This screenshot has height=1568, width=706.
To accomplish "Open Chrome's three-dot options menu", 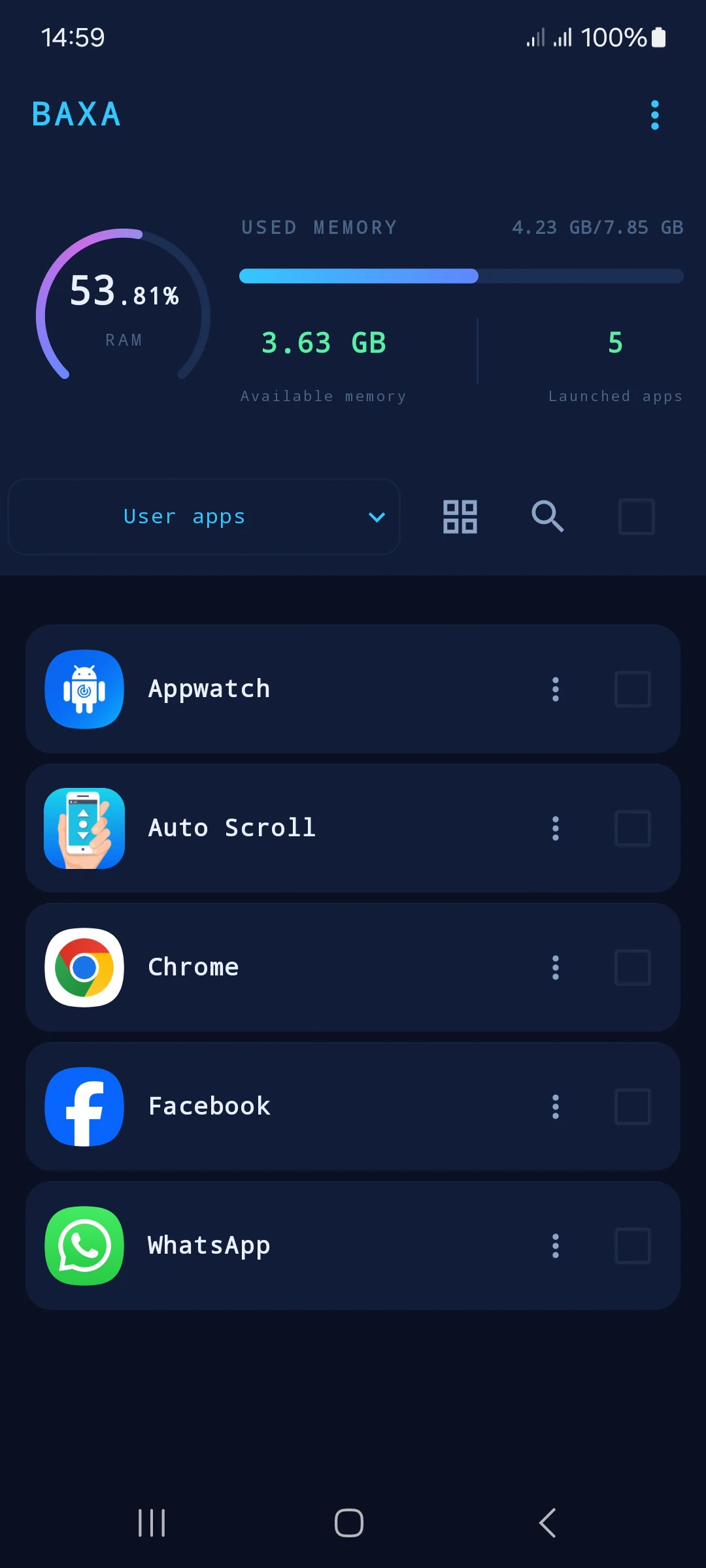I will 555,968.
